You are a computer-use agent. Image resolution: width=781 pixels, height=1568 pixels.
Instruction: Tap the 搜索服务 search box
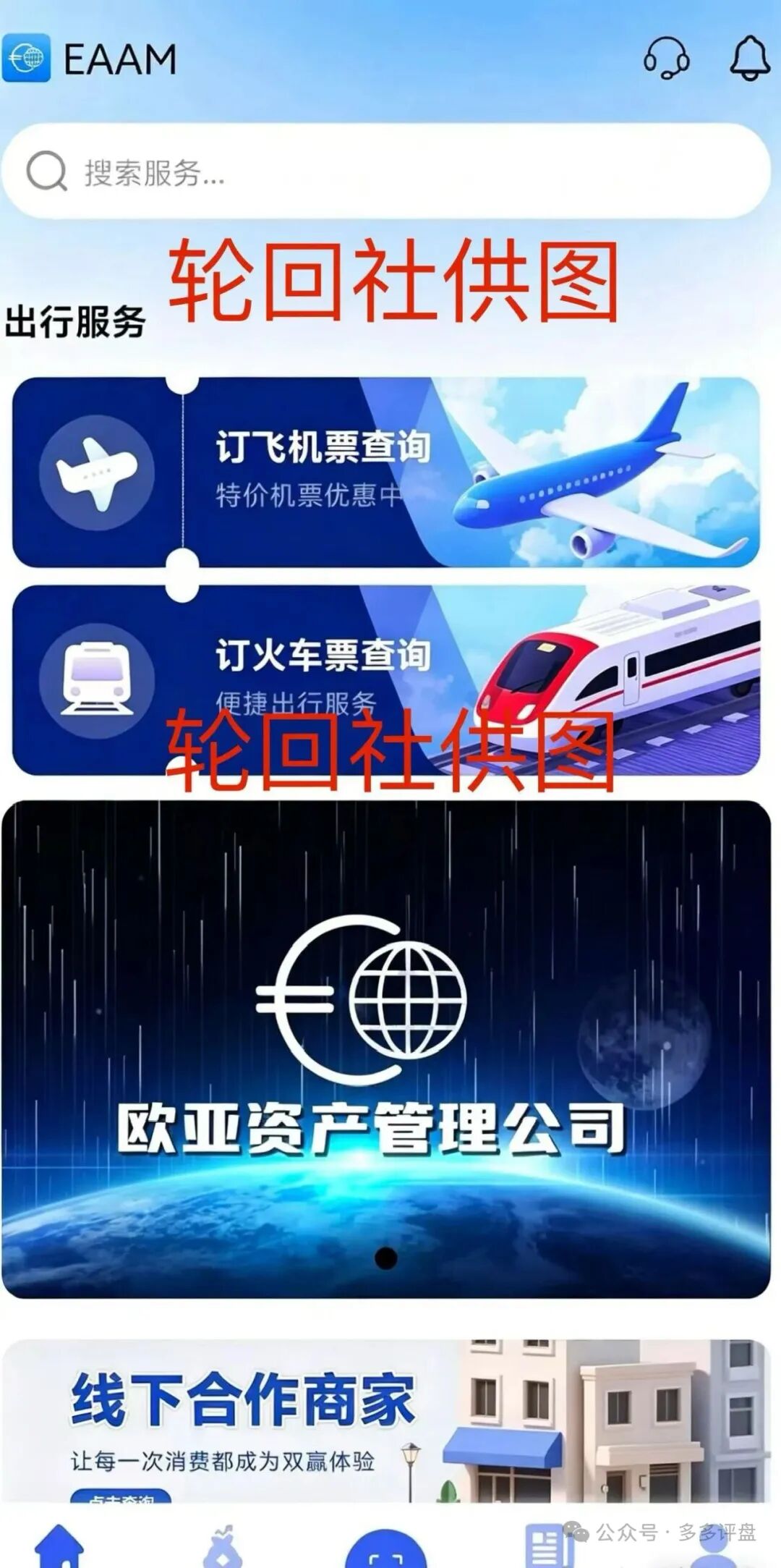tap(386, 172)
